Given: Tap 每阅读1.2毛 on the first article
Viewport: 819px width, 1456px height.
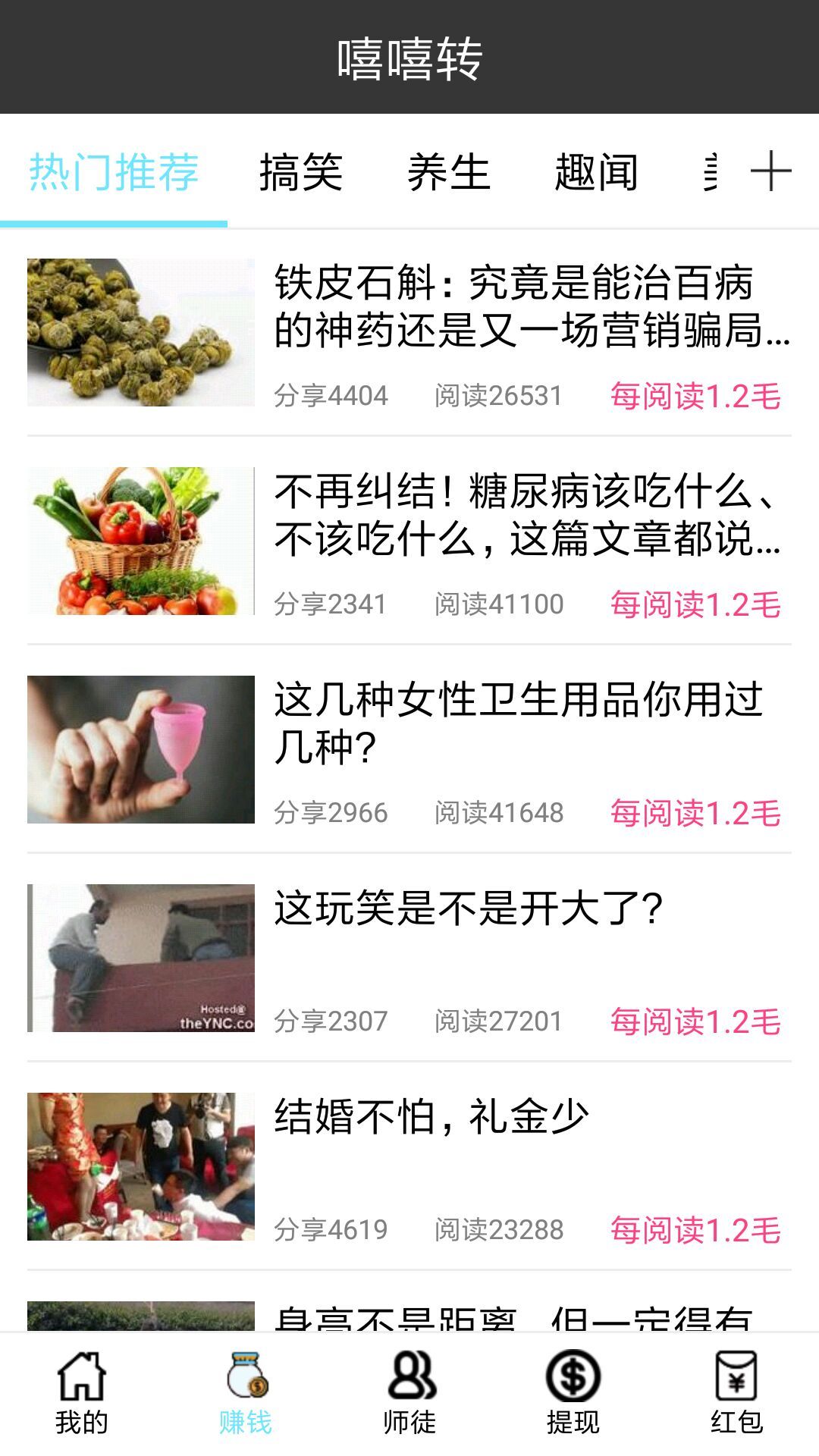Looking at the screenshot, I should 696,394.
